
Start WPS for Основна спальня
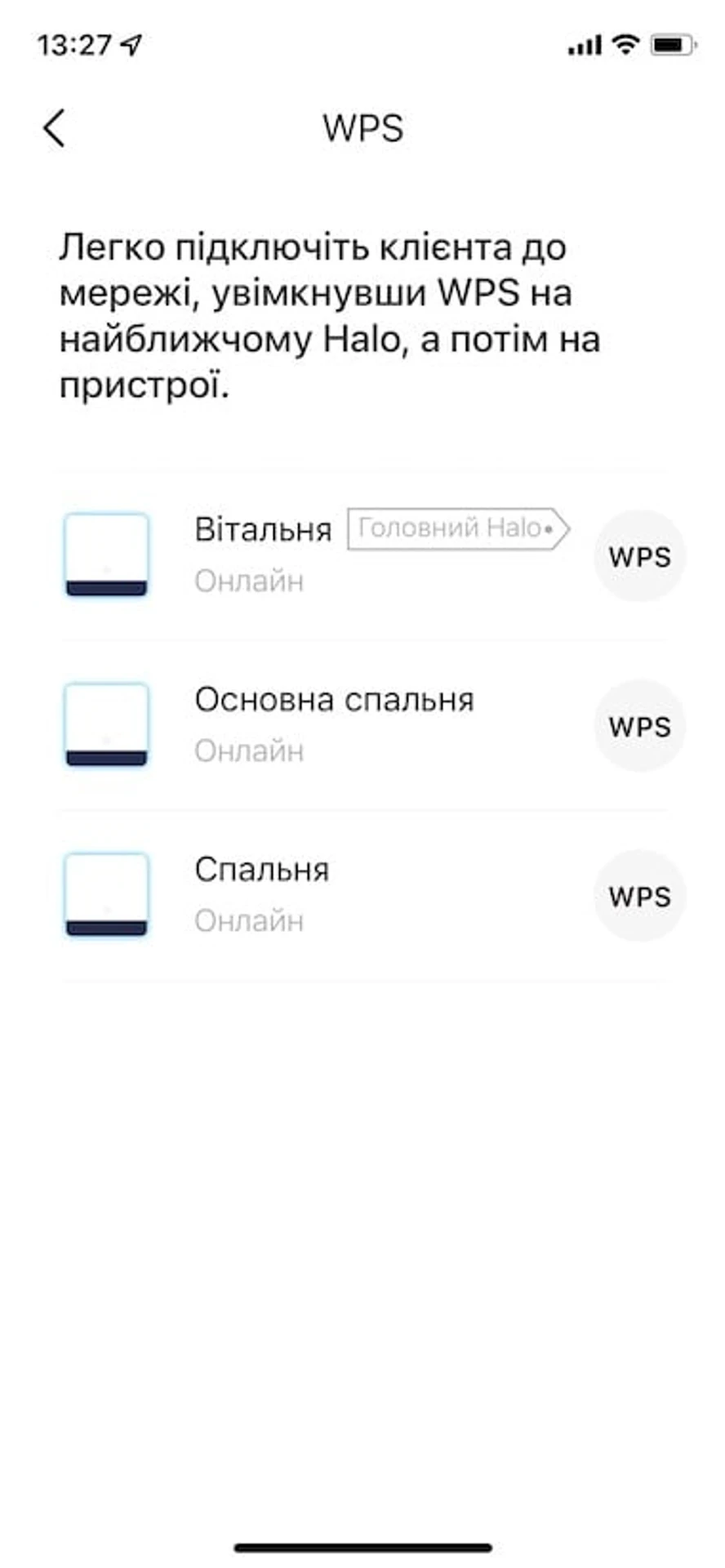point(639,726)
